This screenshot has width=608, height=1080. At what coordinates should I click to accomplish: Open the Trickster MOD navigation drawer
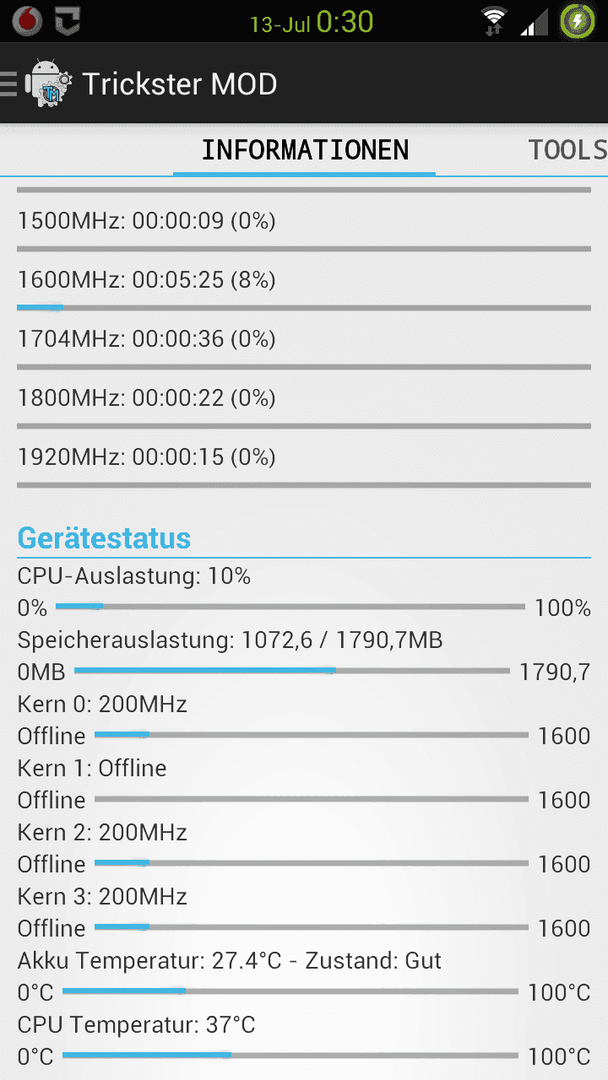pos(36,84)
